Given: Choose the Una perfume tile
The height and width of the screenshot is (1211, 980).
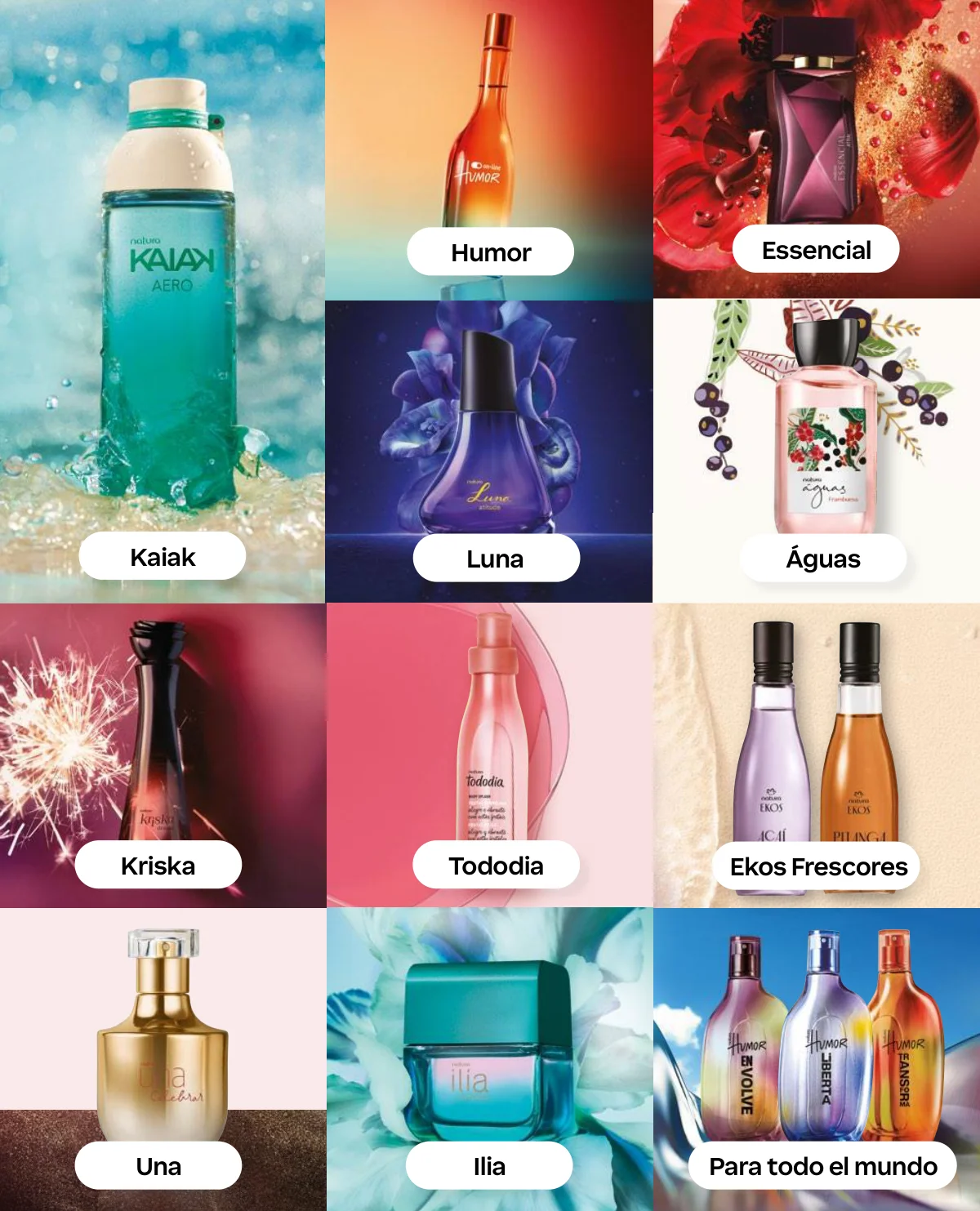Looking at the screenshot, I should pyautogui.click(x=158, y=1166).
